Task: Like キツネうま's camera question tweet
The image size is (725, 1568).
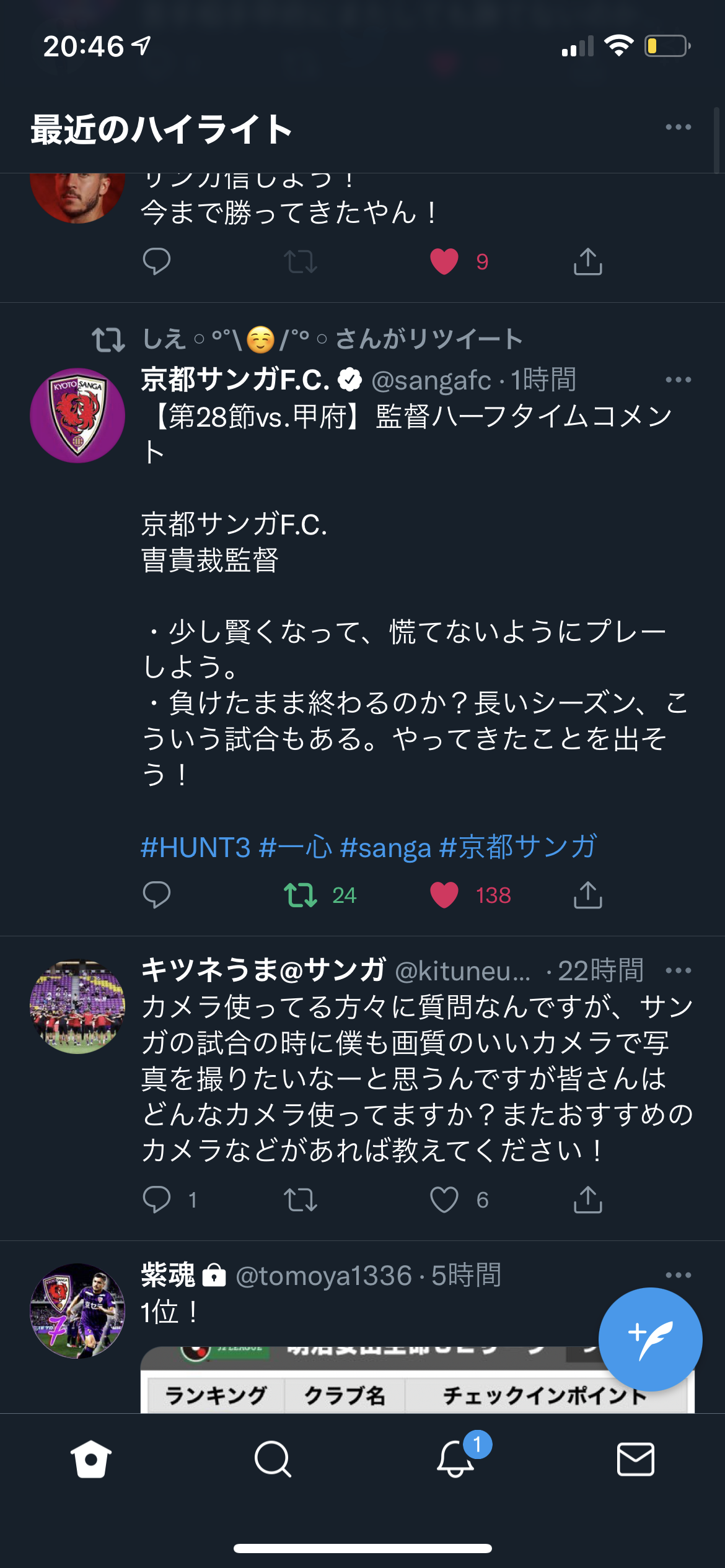Action: coord(444,1200)
